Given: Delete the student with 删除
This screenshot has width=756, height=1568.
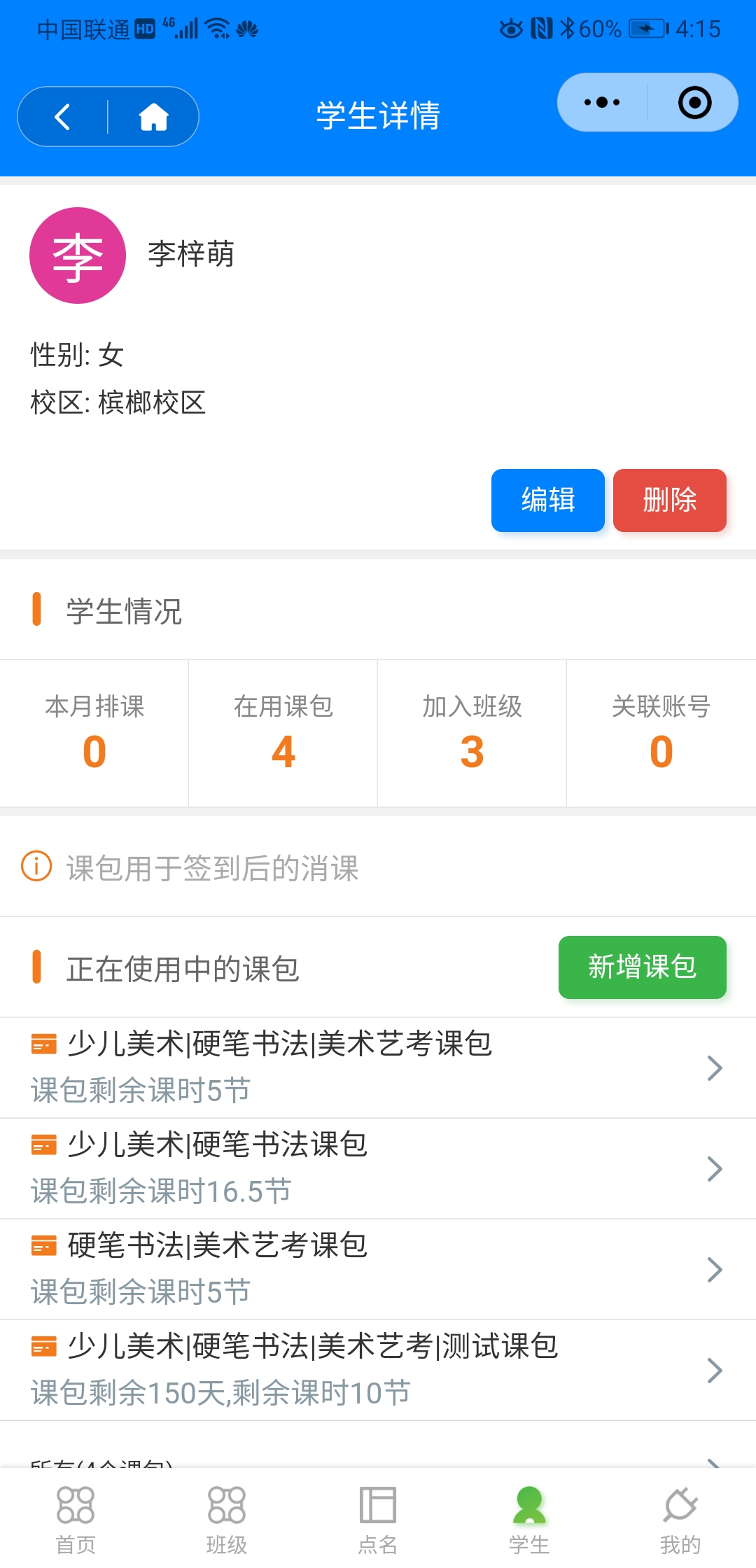Looking at the screenshot, I should point(670,500).
